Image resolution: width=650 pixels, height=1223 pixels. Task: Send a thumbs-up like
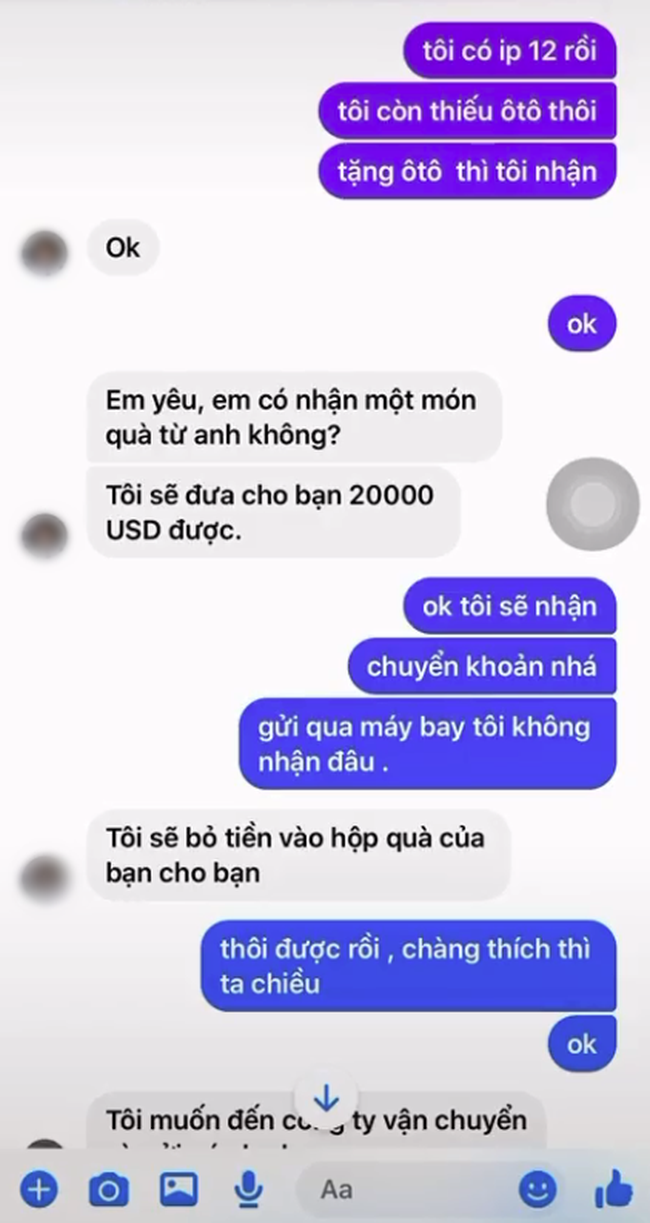pos(612,1189)
